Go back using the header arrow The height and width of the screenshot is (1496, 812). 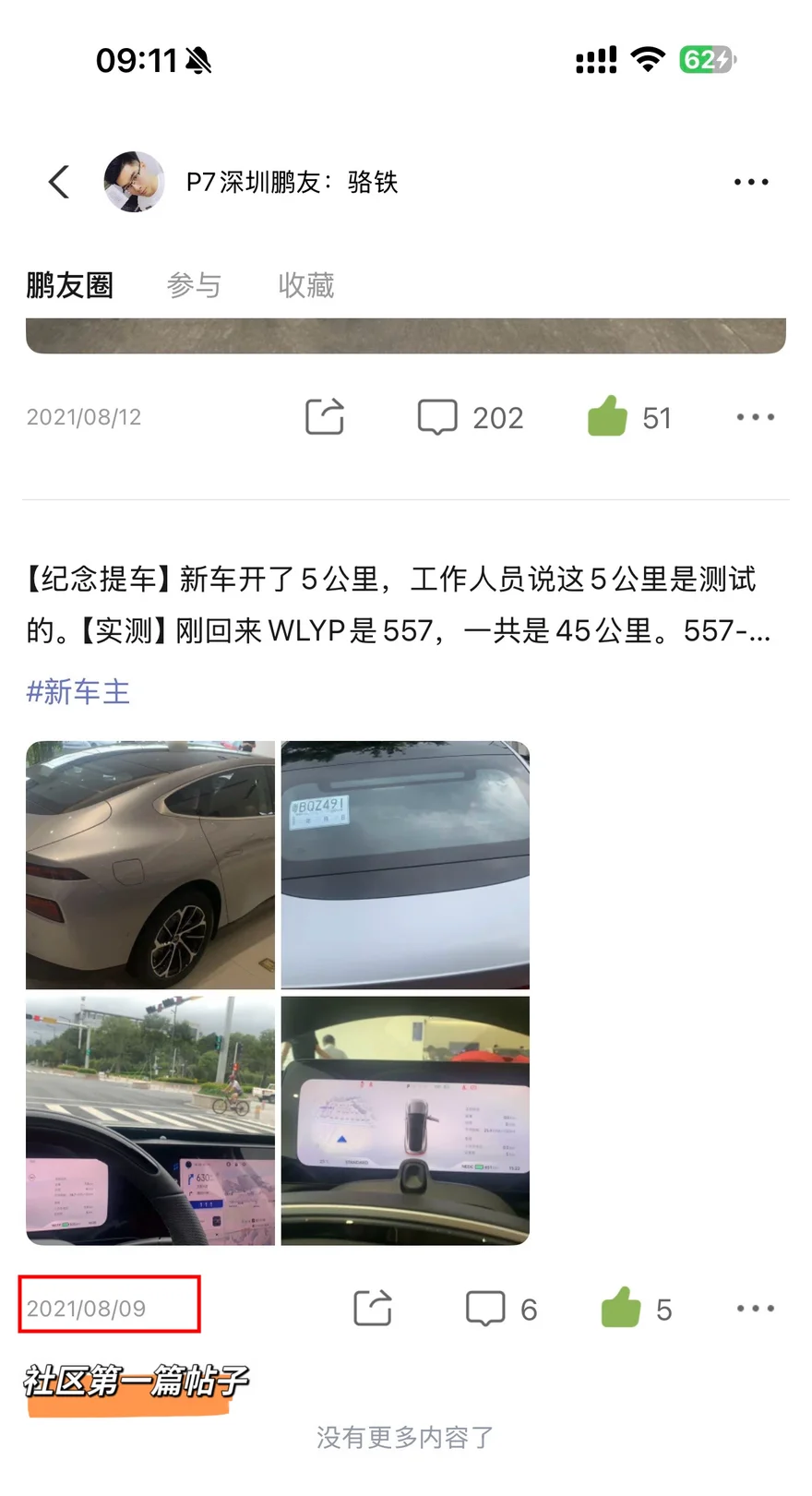59,182
